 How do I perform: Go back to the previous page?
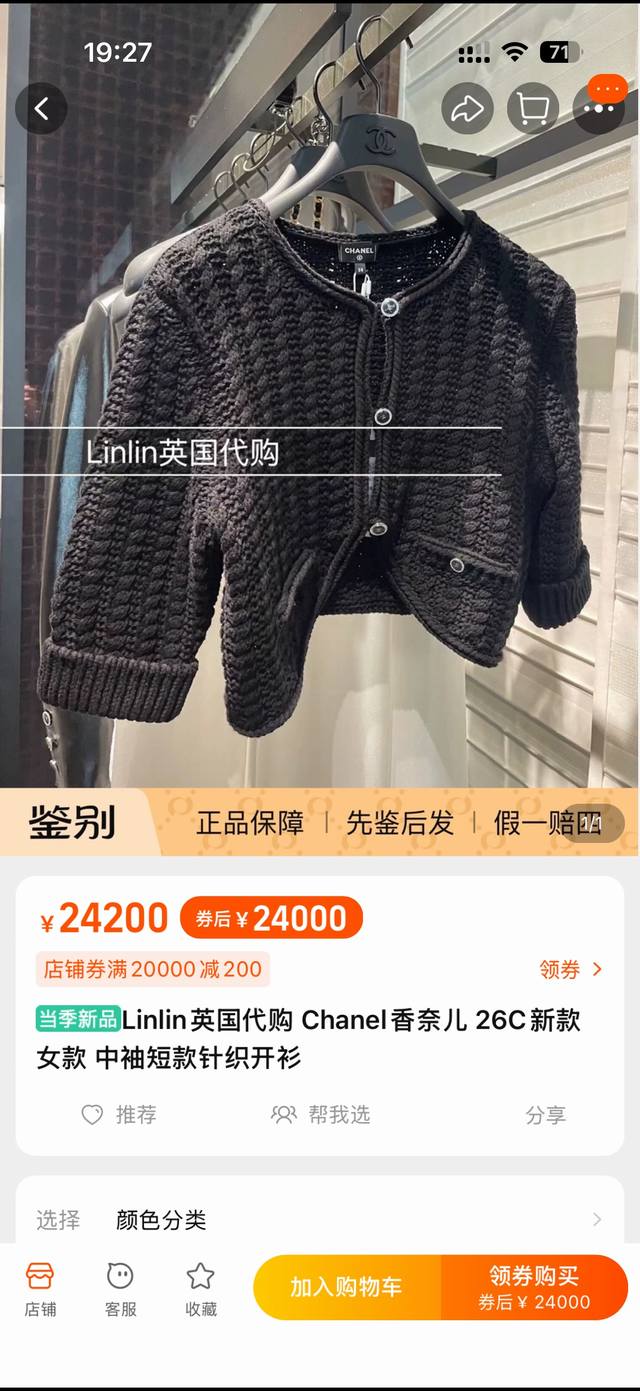click(x=41, y=109)
